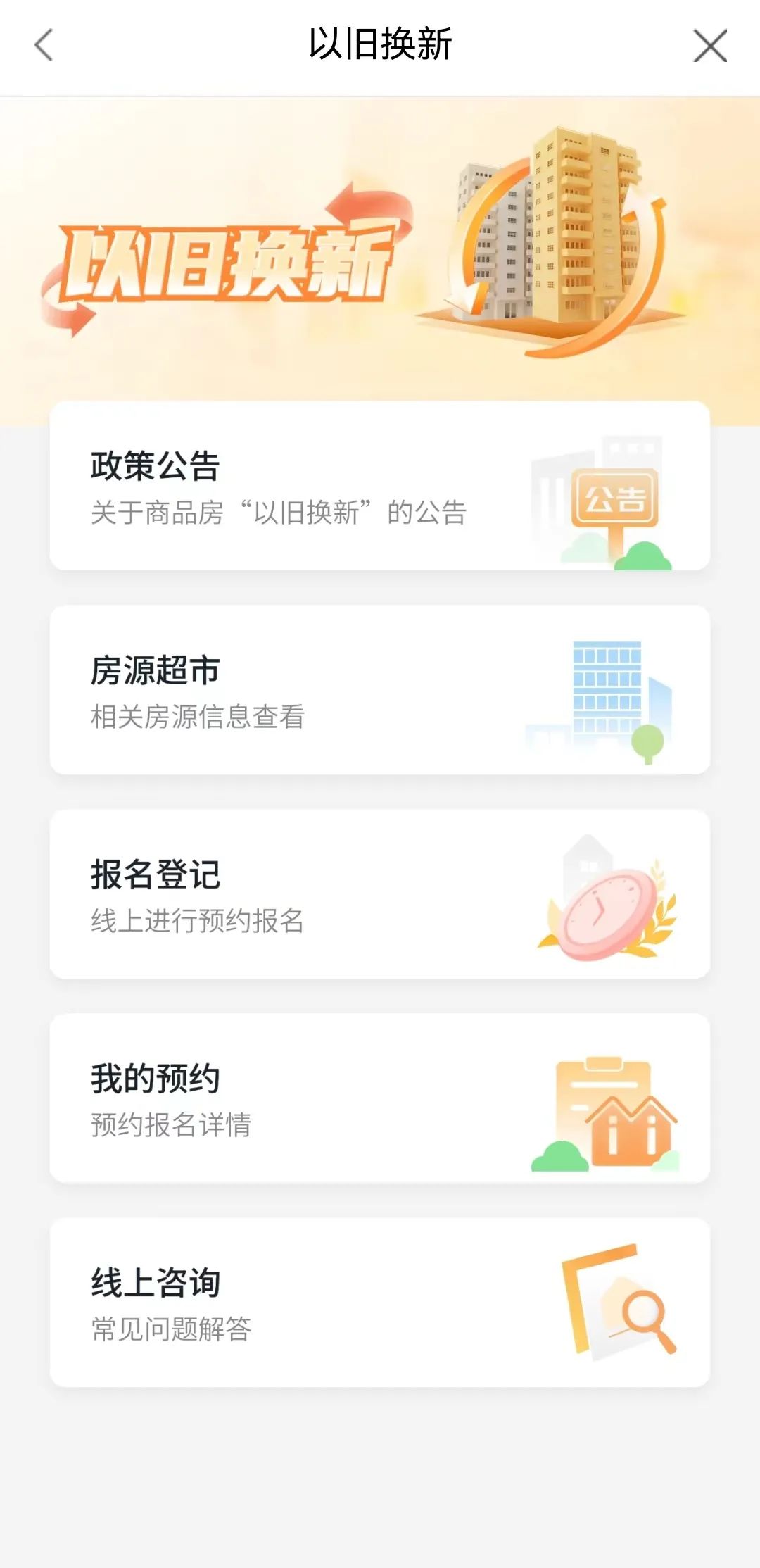Open 线上咨询 for common questions

click(x=379, y=1303)
